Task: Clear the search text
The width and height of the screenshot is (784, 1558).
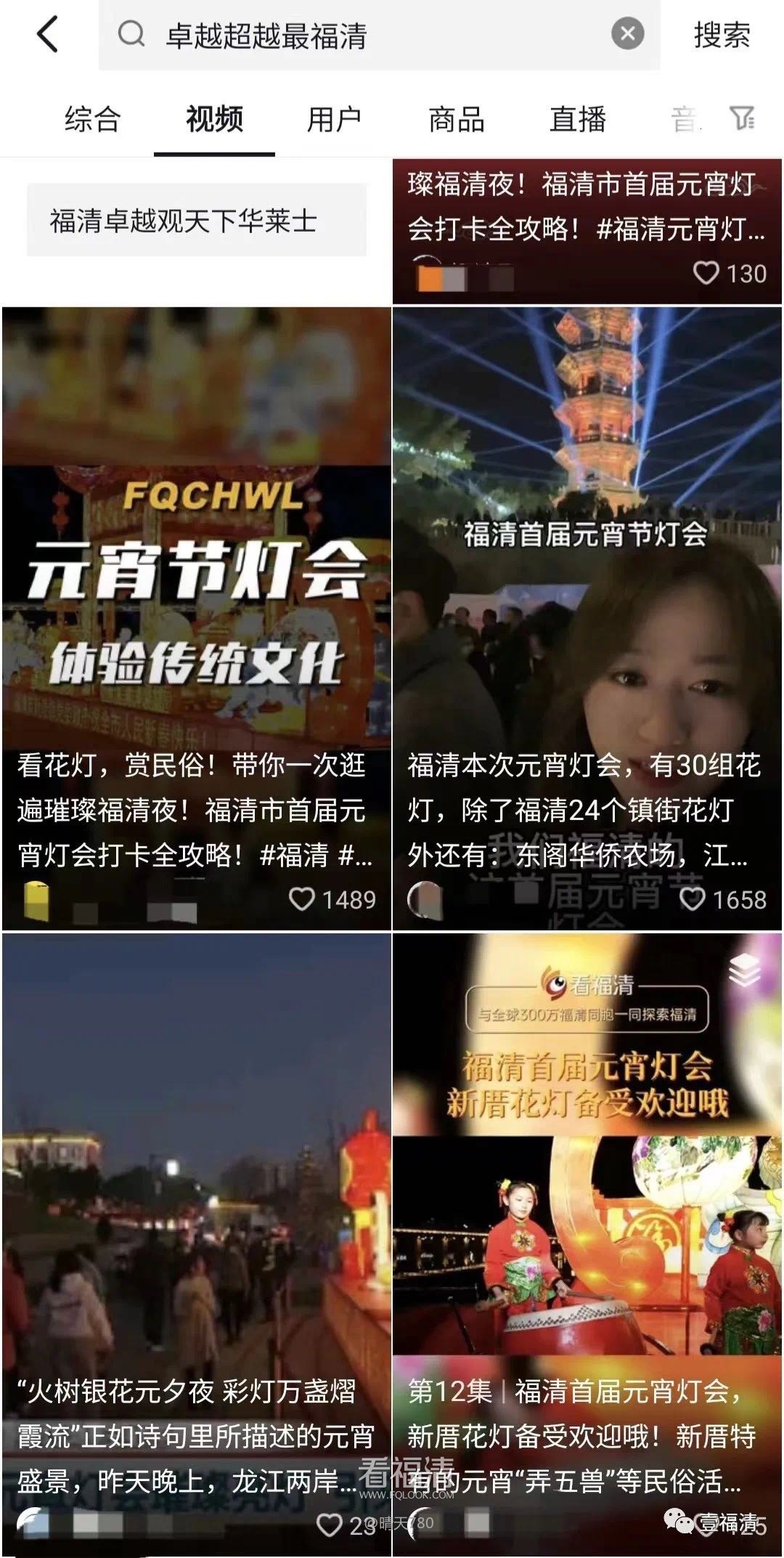Action: click(627, 34)
